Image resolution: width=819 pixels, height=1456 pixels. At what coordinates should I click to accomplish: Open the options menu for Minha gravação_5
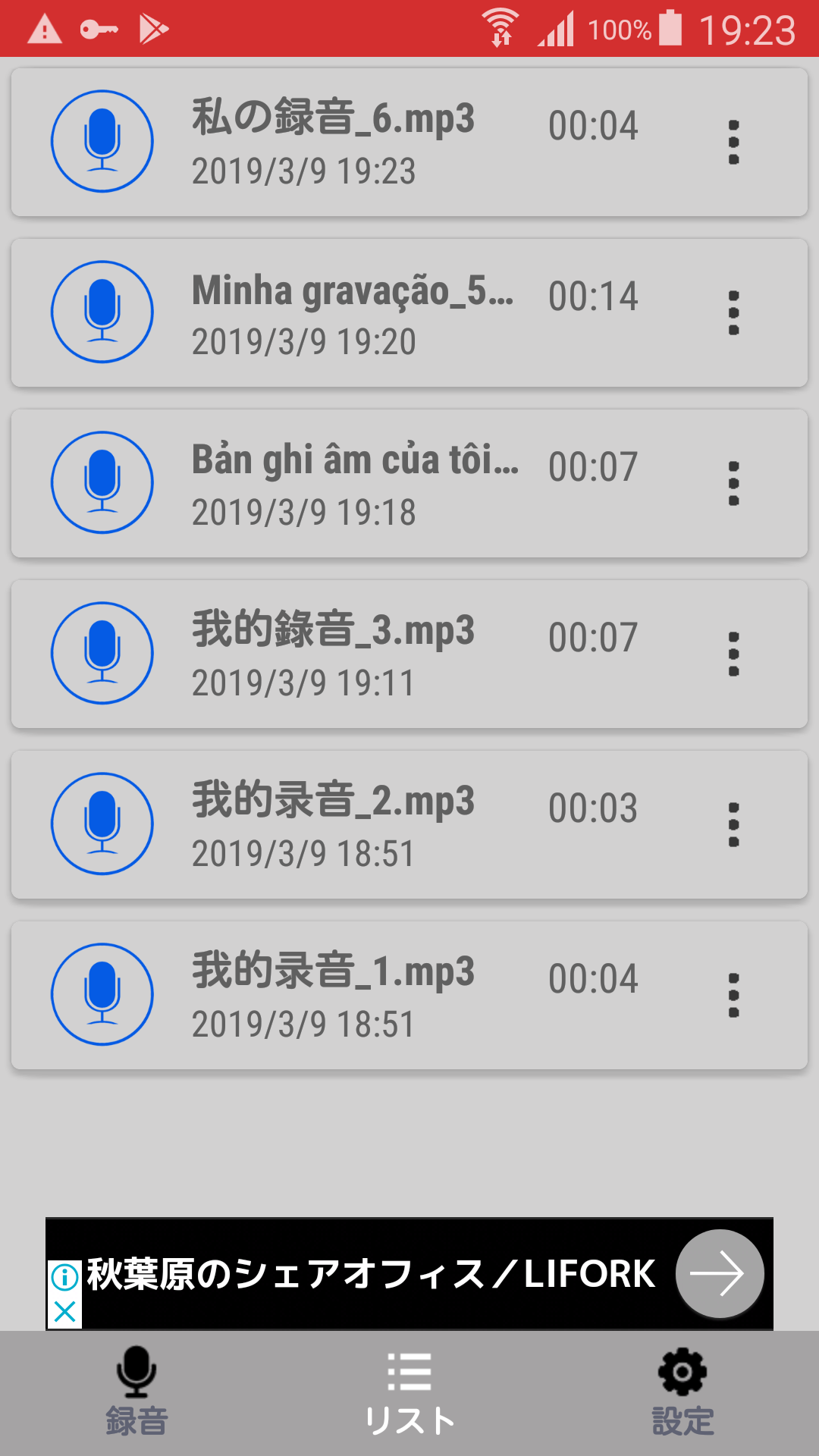733,312
